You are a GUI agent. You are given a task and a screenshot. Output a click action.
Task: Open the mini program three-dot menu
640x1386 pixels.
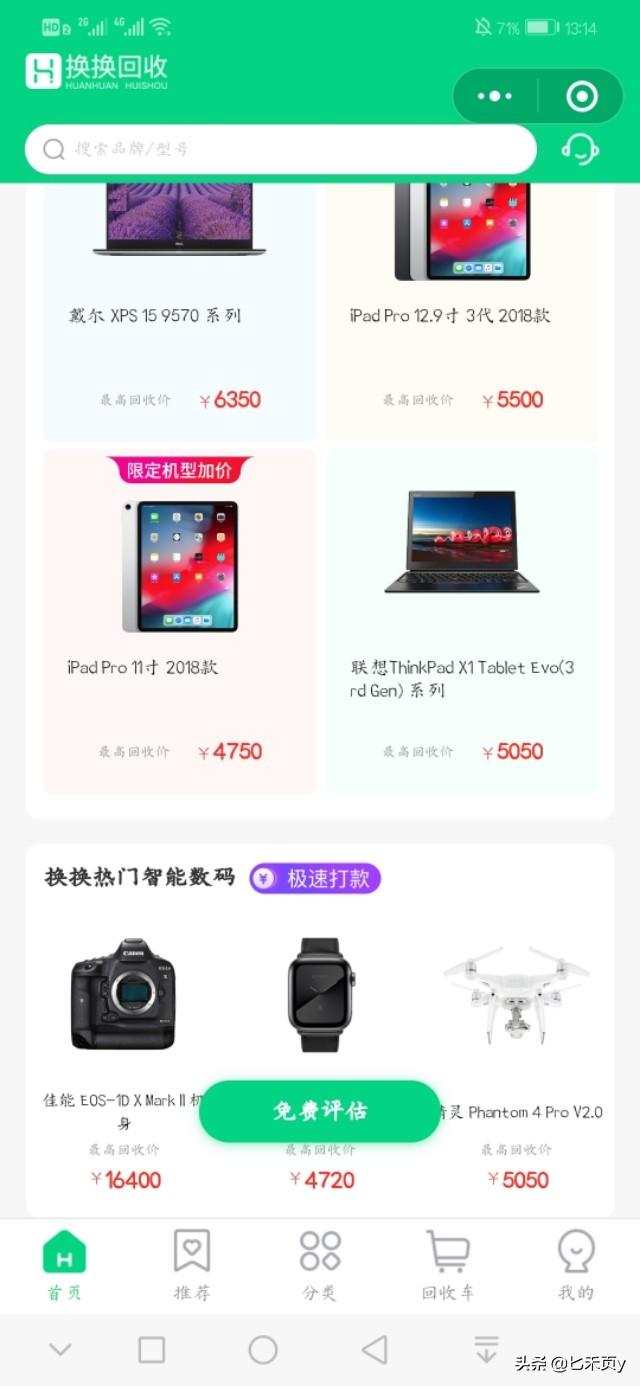495,97
